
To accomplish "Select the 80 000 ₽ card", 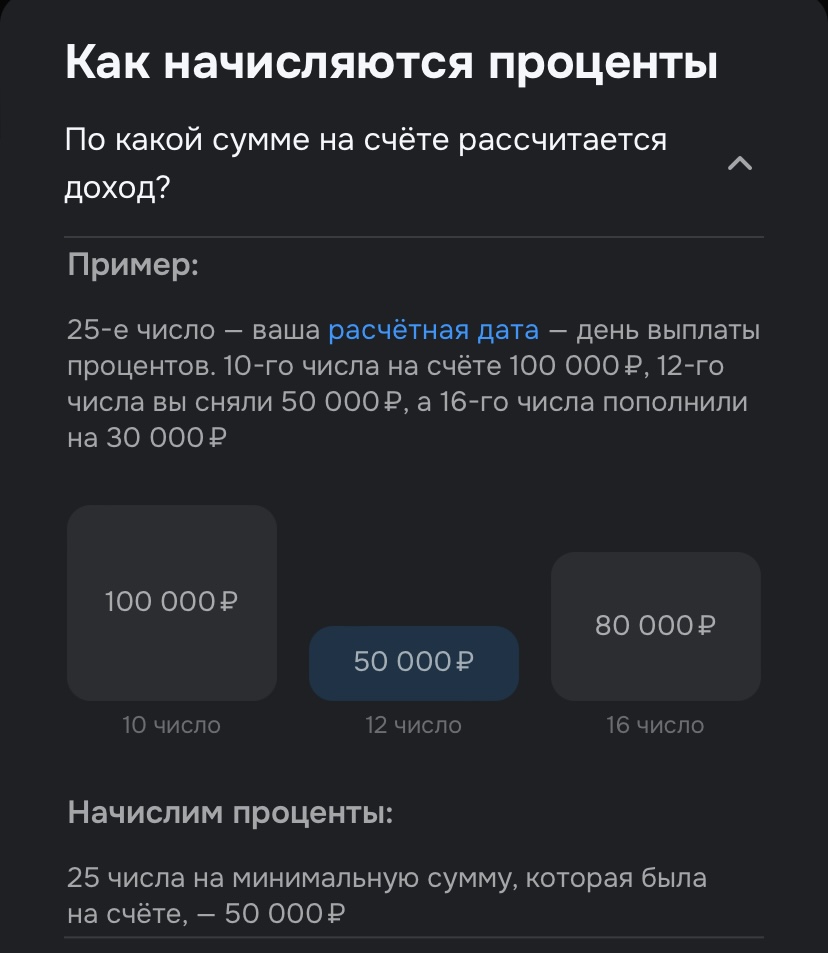I will tap(655, 625).
